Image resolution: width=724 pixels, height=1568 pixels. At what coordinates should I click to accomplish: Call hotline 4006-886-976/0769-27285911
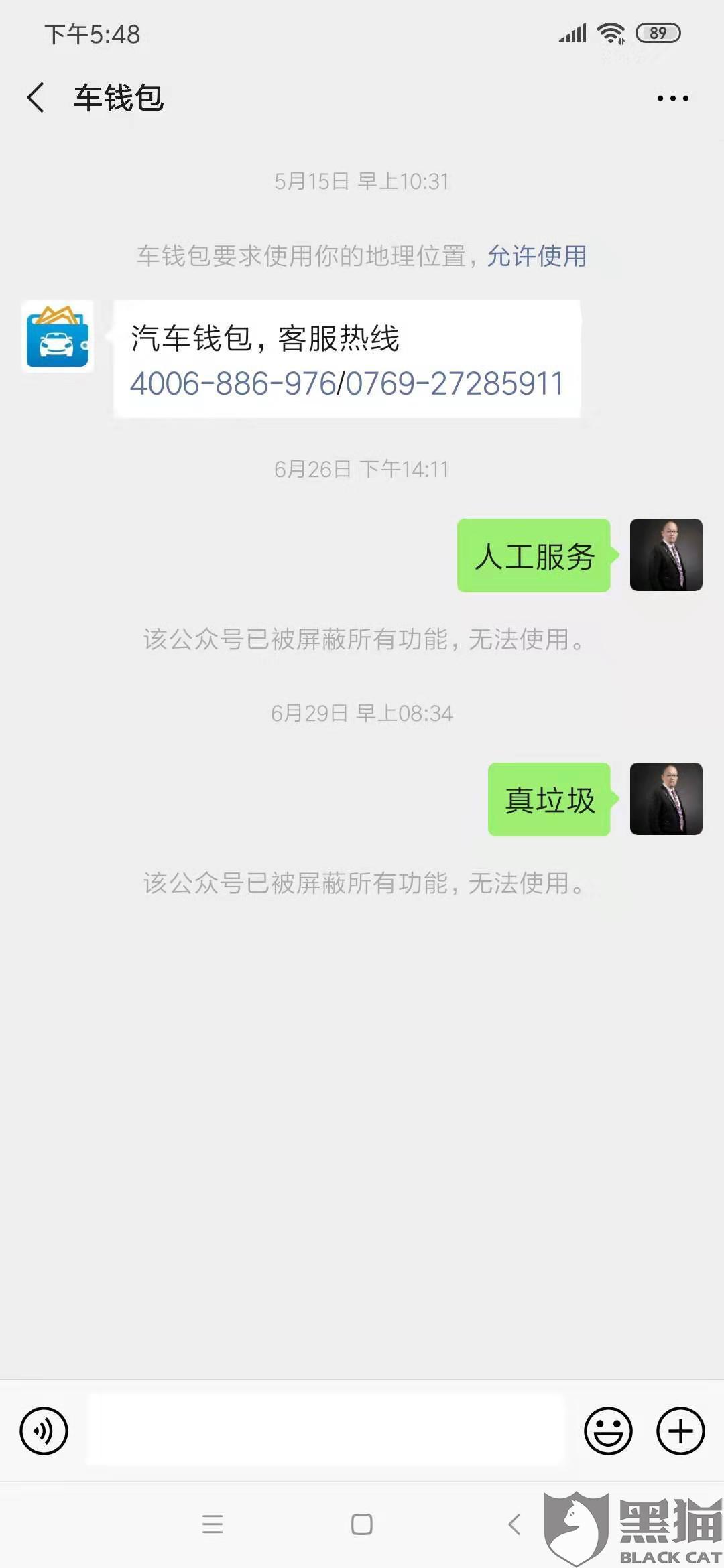point(347,384)
